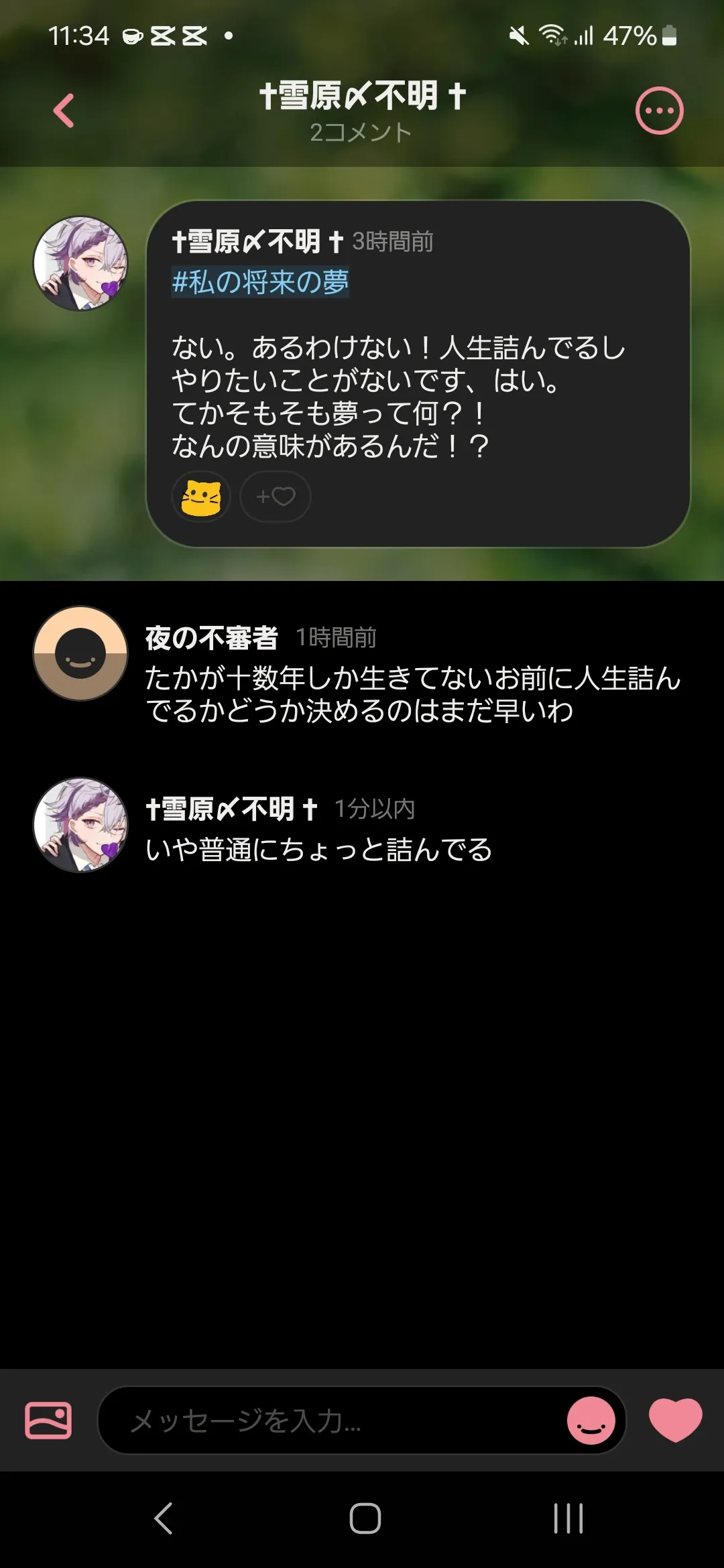The width and height of the screenshot is (724, 1568).
Task: Open the emoji sticker picker
Action: tap(591, 1420)
